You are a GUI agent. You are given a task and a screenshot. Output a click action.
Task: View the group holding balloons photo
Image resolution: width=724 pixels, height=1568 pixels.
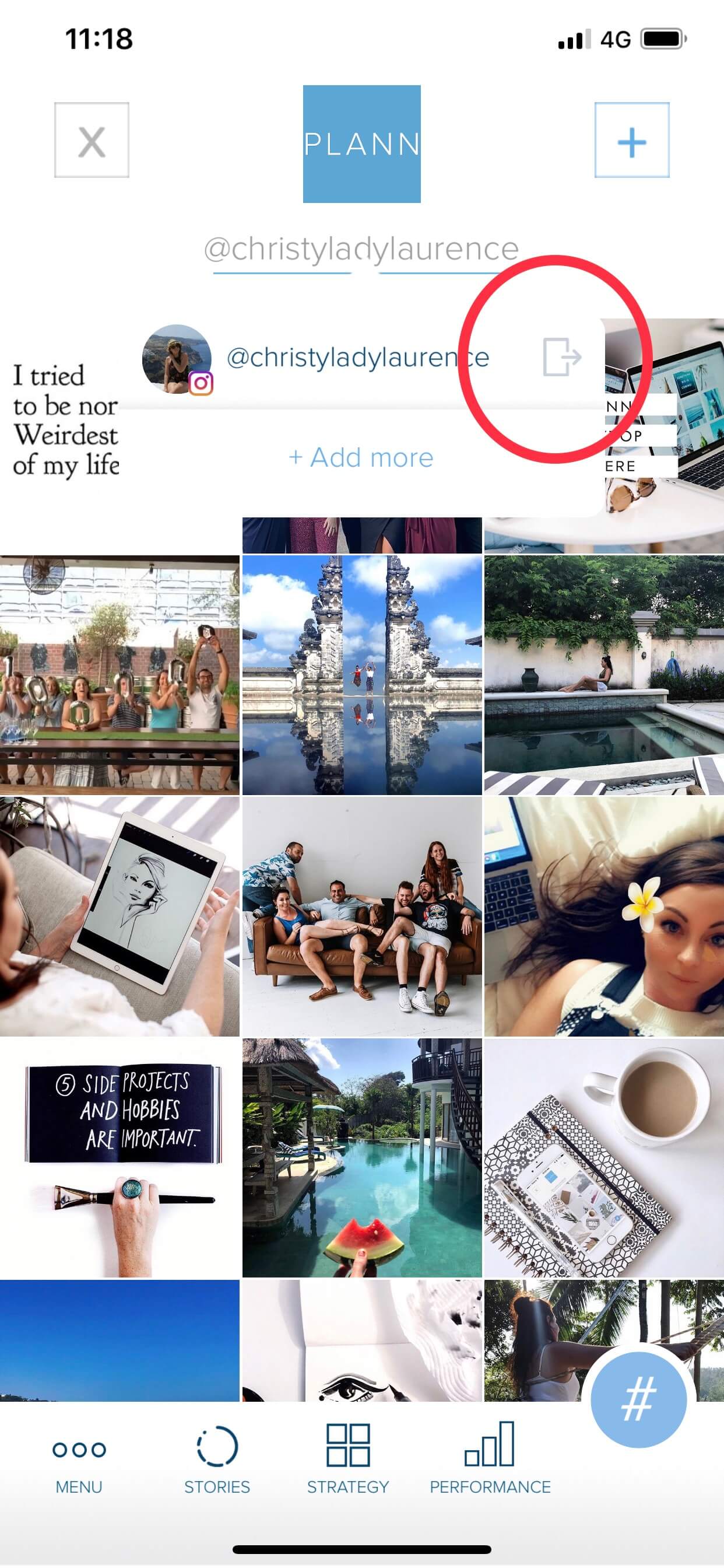pos(120,674)
